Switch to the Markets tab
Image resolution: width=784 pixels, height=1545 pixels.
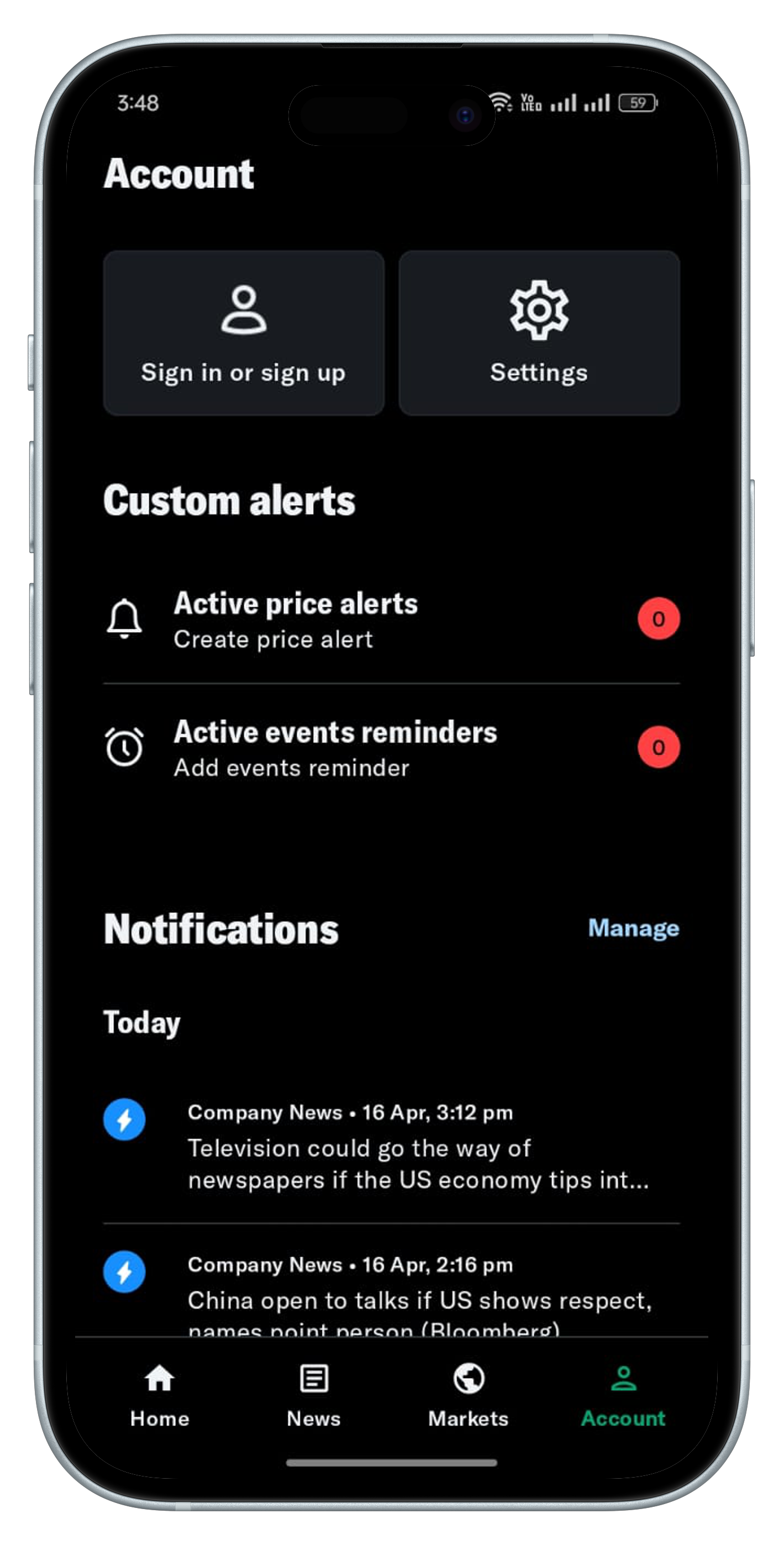point(469,1396)
